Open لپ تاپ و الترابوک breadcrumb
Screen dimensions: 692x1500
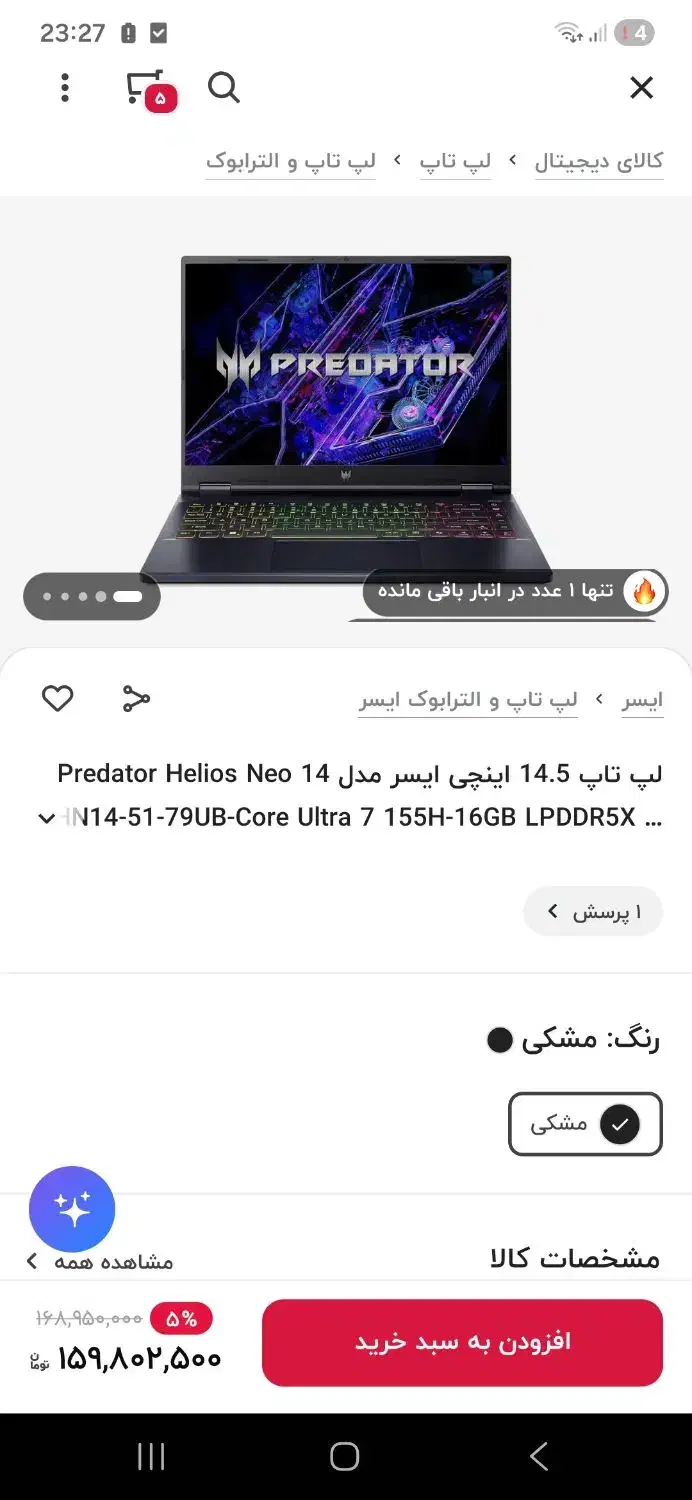290,161
